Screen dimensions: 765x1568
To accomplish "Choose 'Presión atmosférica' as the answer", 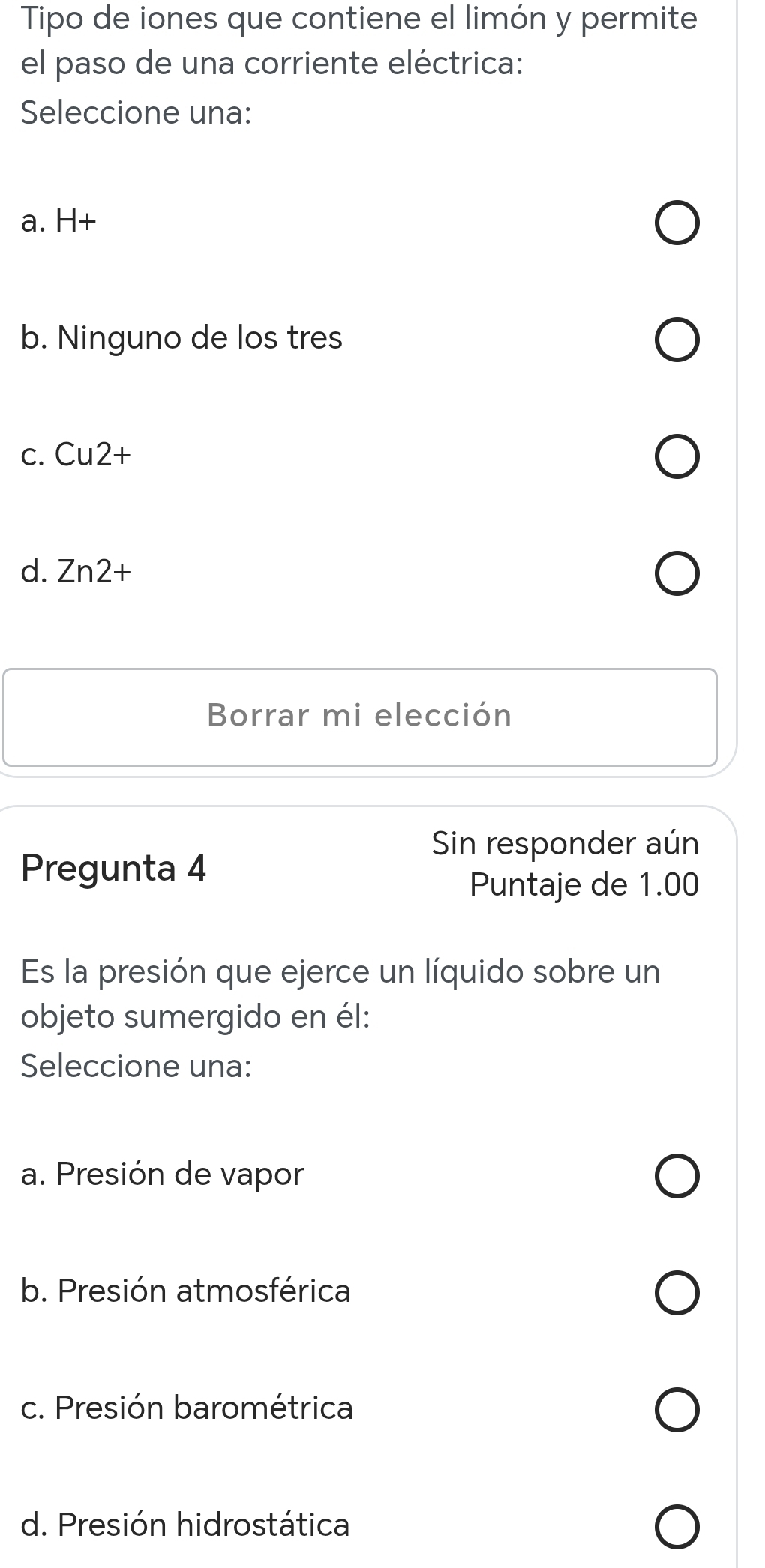I will [678, 1294].
